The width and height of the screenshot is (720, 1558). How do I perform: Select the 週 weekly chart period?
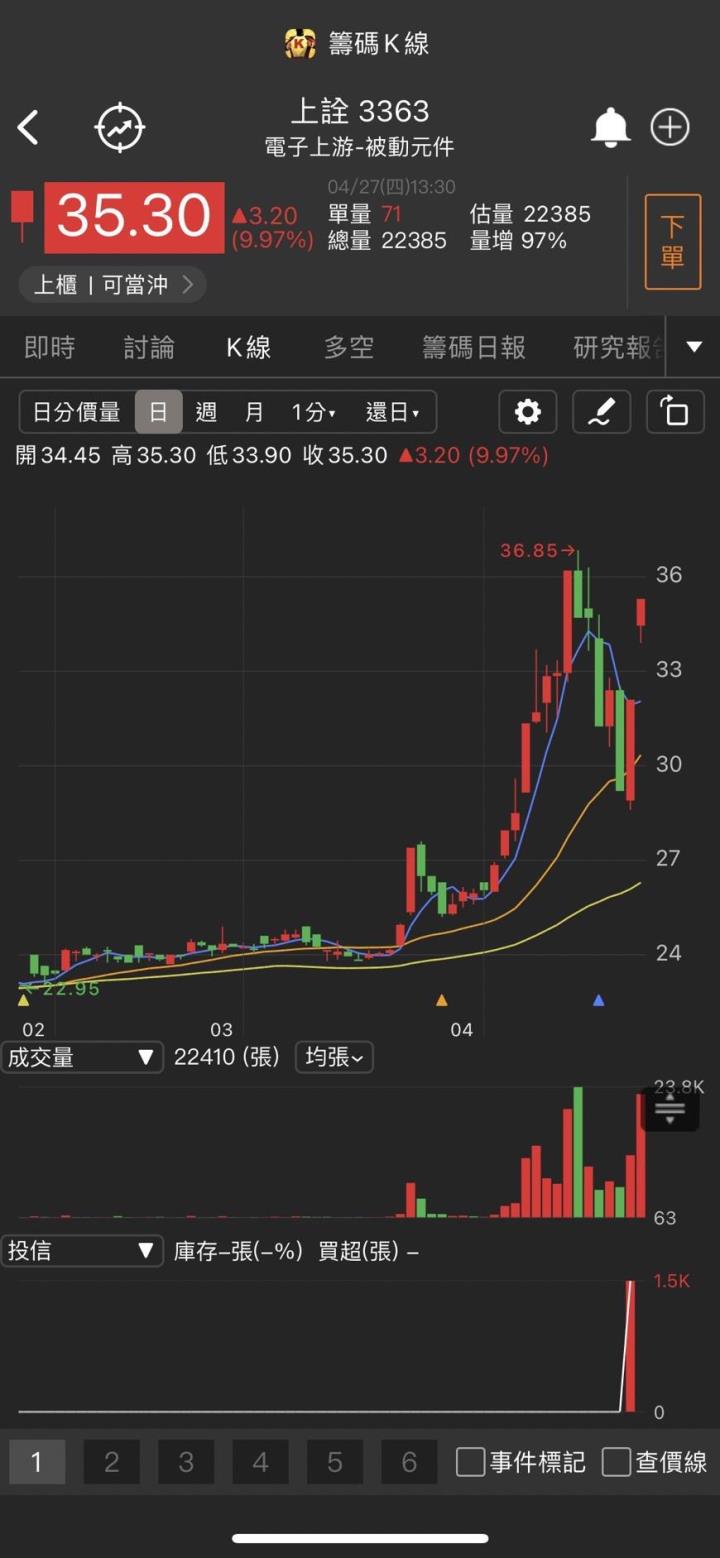point(206,412)
